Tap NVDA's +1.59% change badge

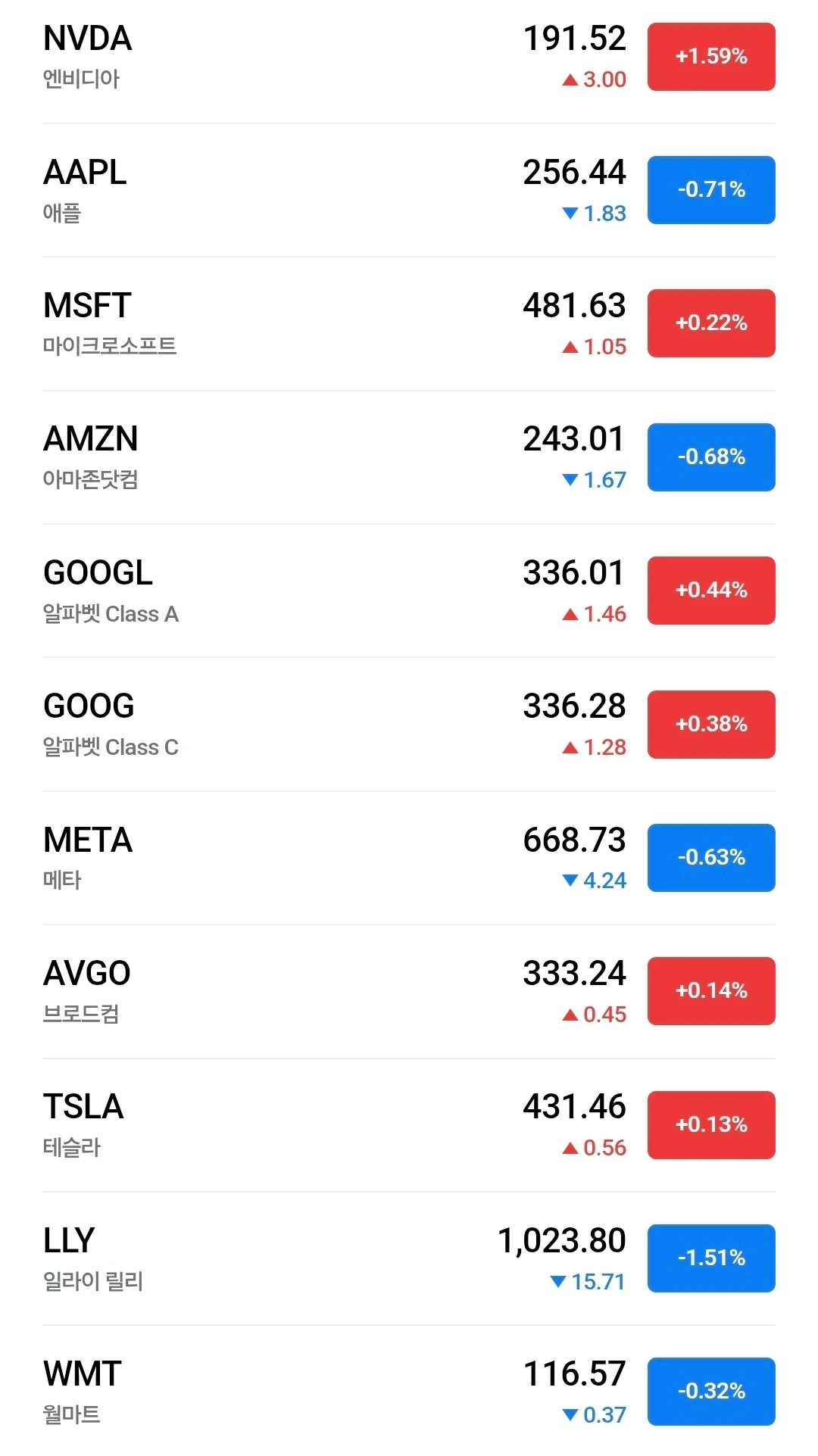pyautogui.click(x=711, y=57)
